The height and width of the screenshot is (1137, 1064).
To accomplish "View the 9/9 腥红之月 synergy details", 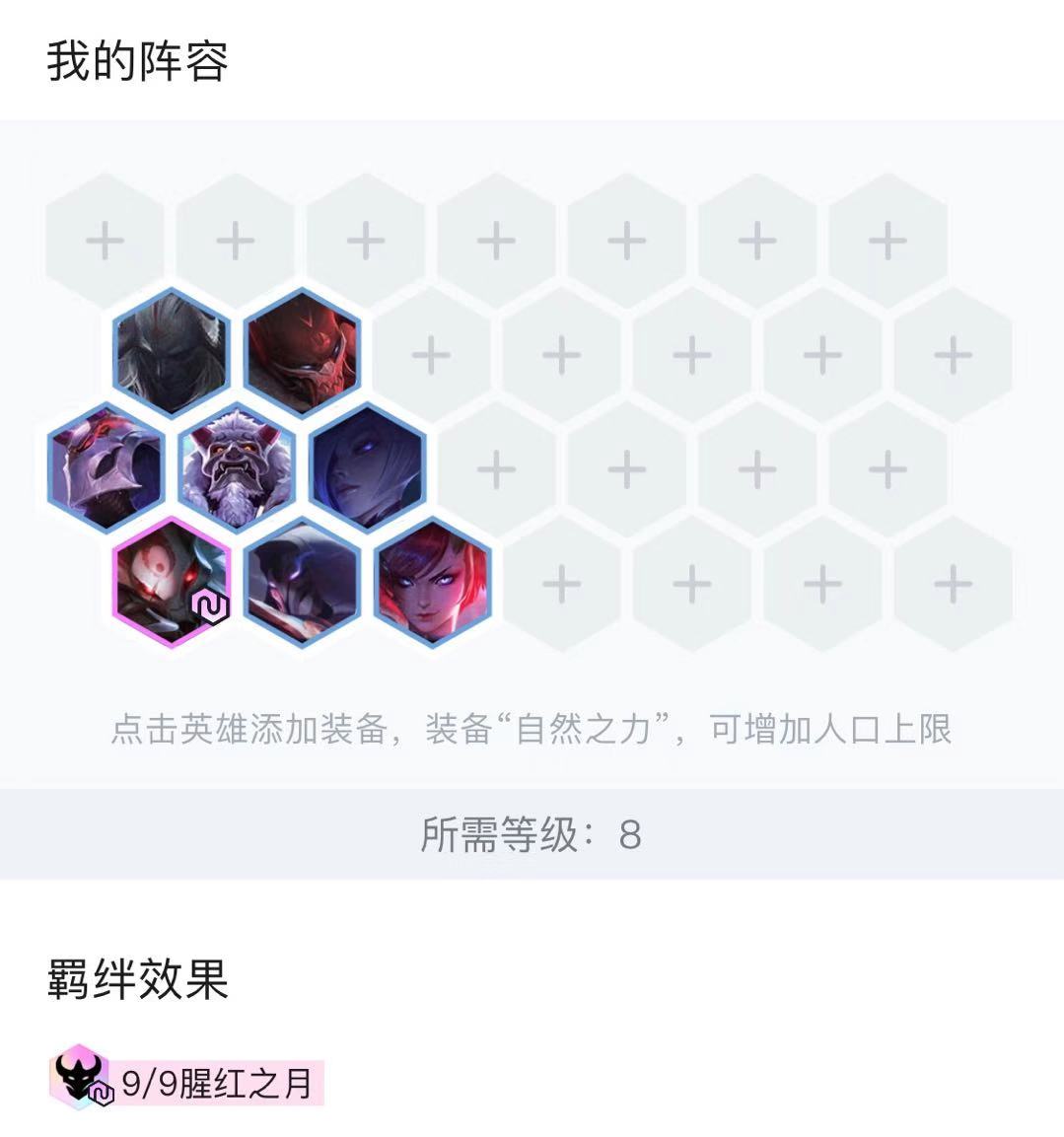I will point(187,1083).
